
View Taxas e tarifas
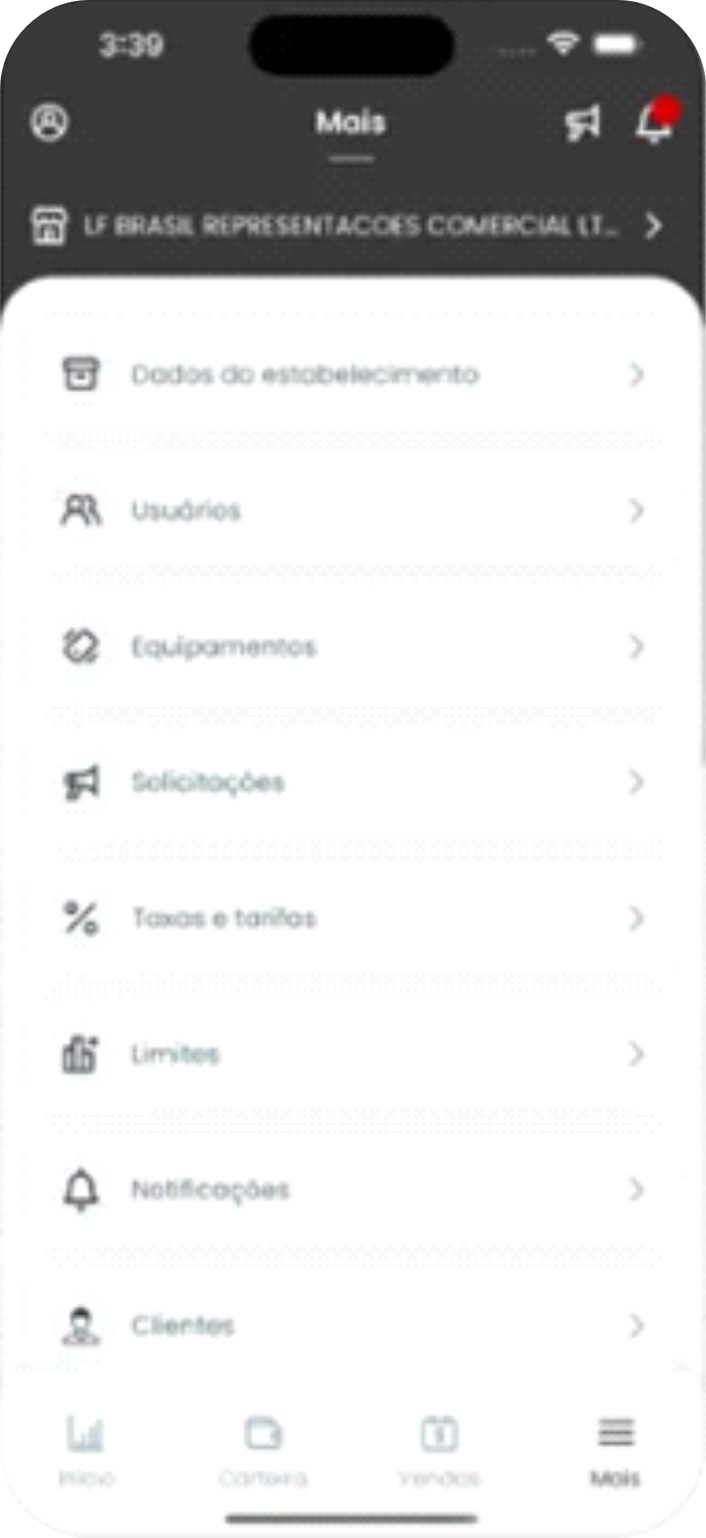click(x=352, y=918)
